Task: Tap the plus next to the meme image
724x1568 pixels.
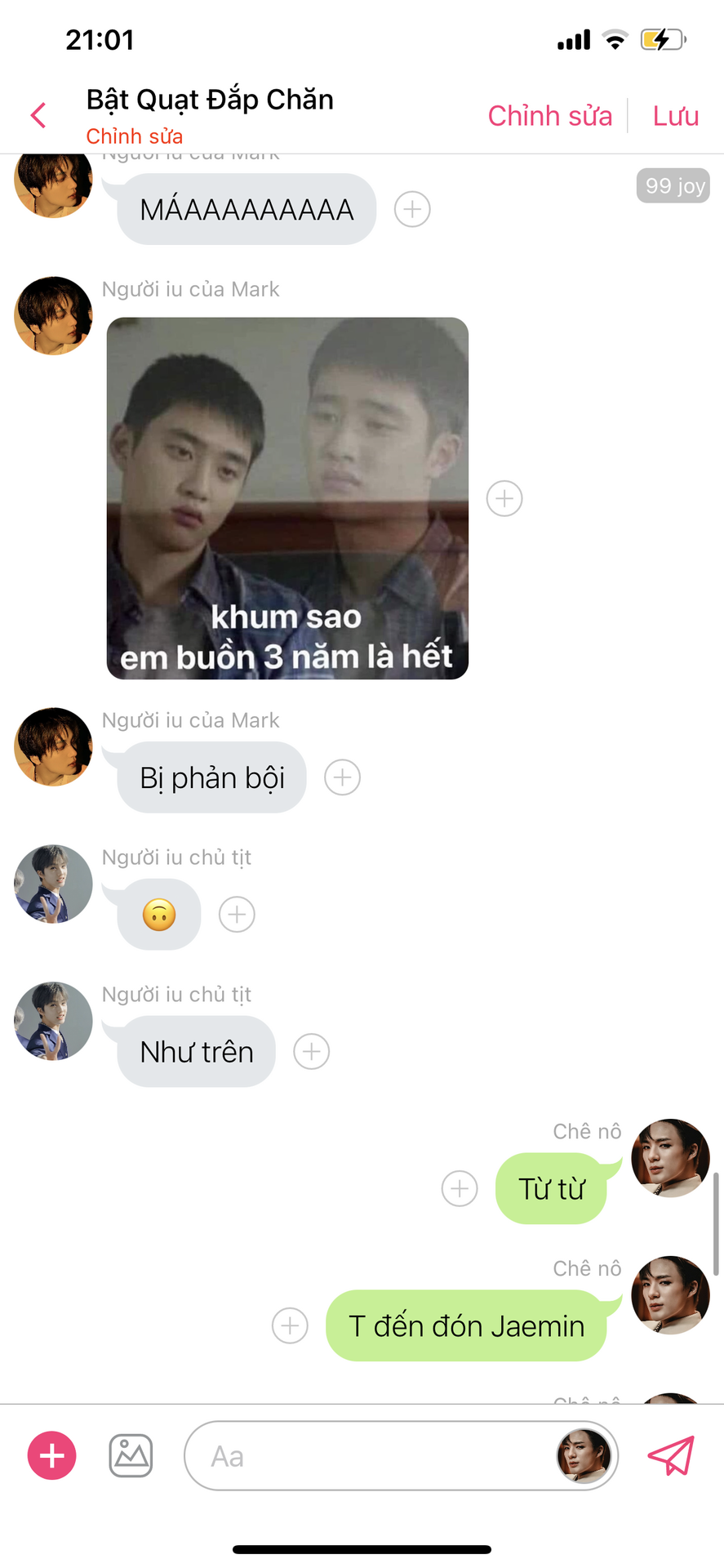Action: point(504,498)
